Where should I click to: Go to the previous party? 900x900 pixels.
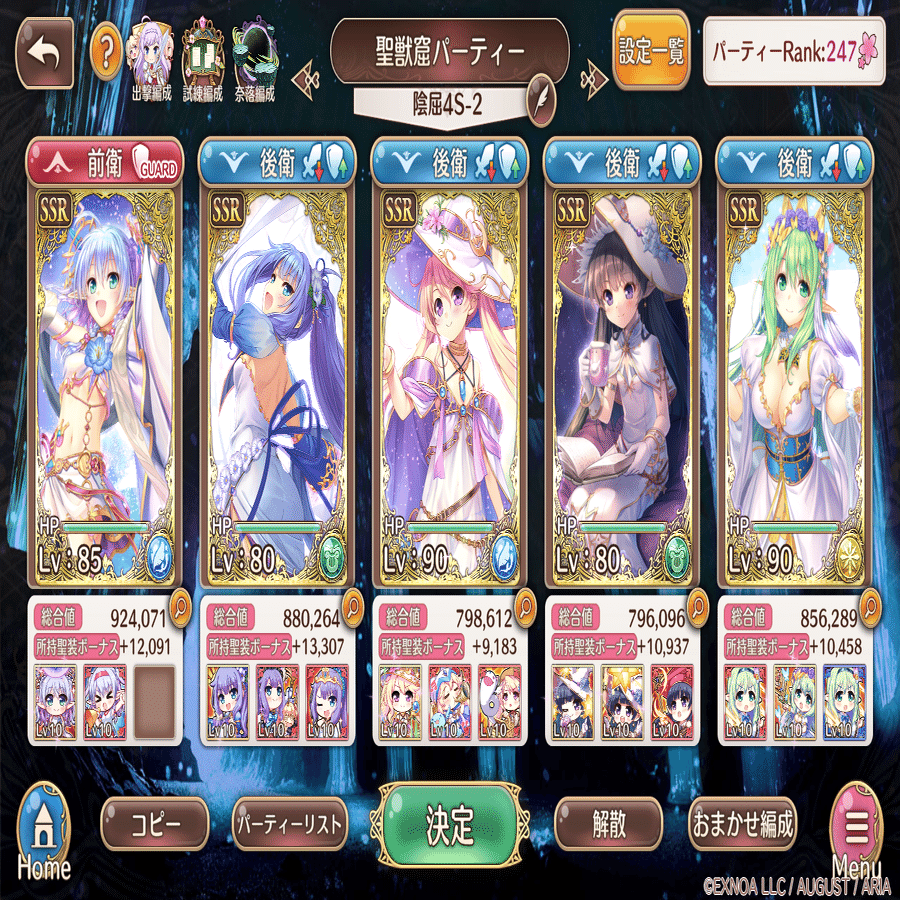point(305,74)
